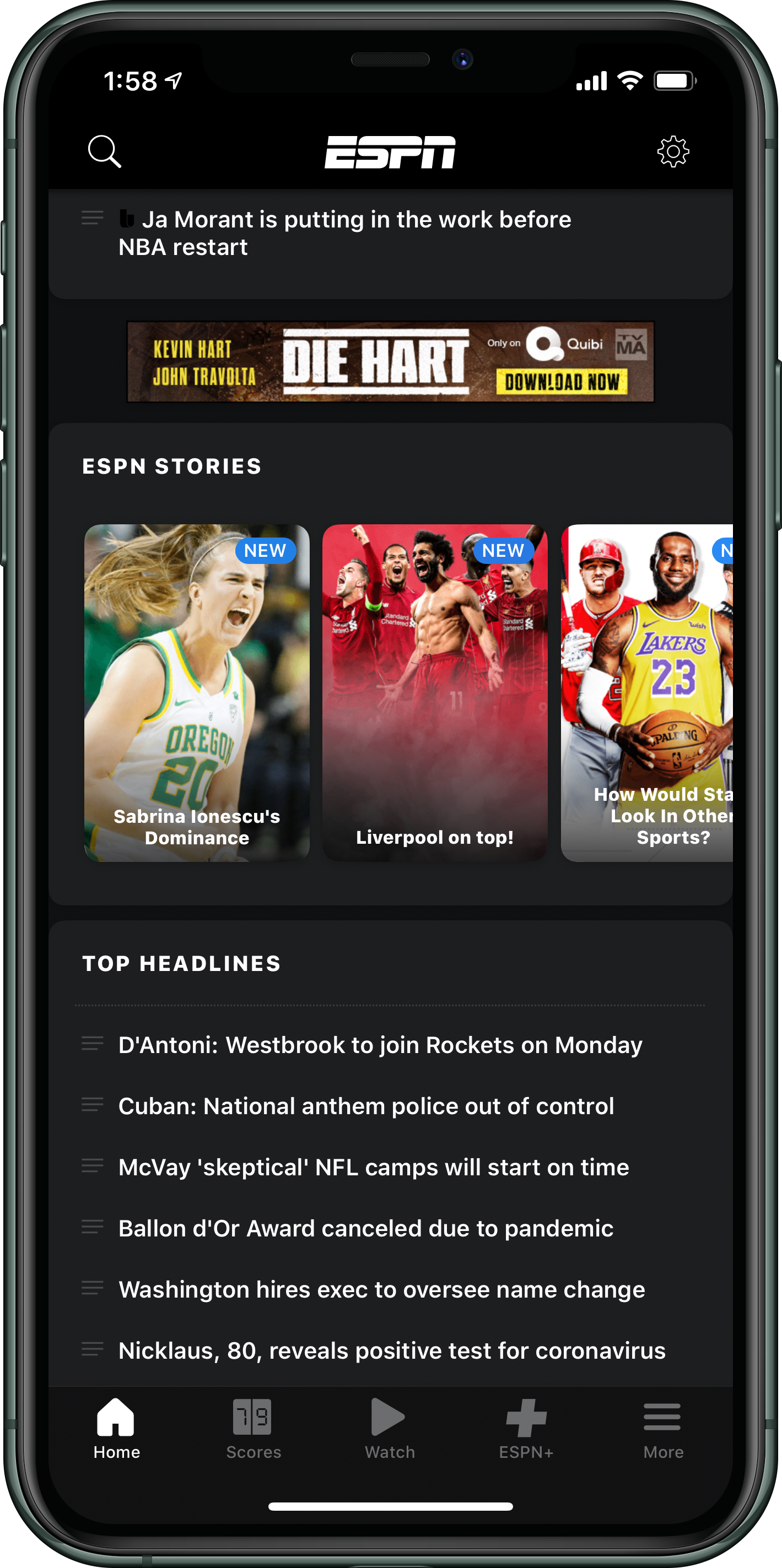Open the search magnifier icon
The height and width of the screenshot is (1568, 782).
point(104,151)
